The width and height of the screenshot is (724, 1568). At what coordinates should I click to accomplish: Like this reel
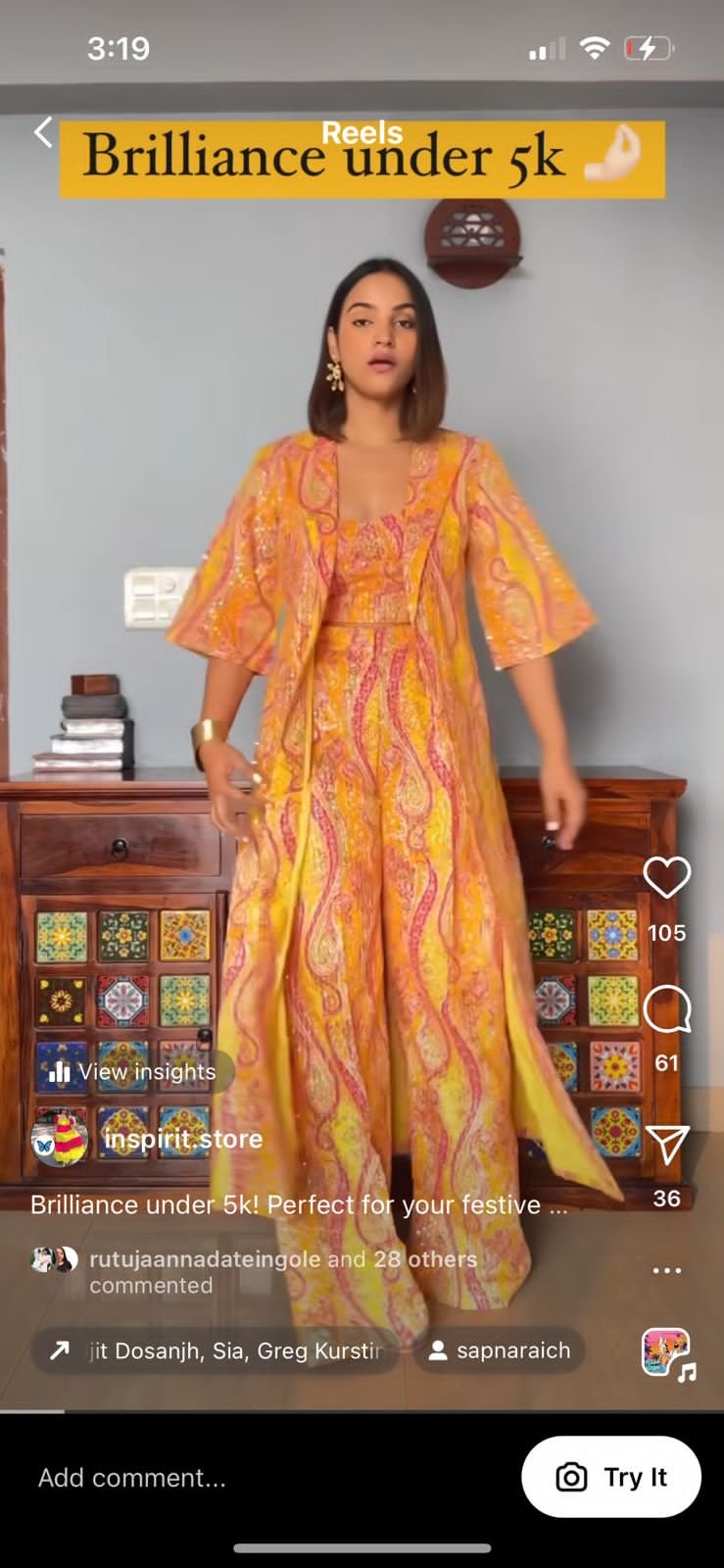tap(666, 878)
